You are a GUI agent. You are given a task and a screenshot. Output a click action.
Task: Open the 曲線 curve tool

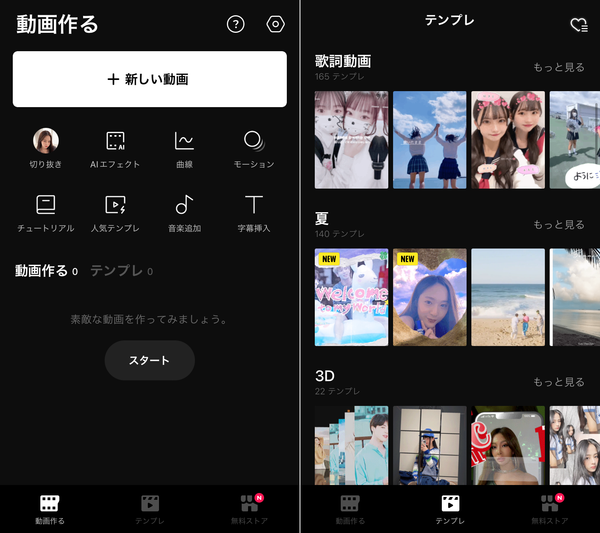(x=184, y=150)
